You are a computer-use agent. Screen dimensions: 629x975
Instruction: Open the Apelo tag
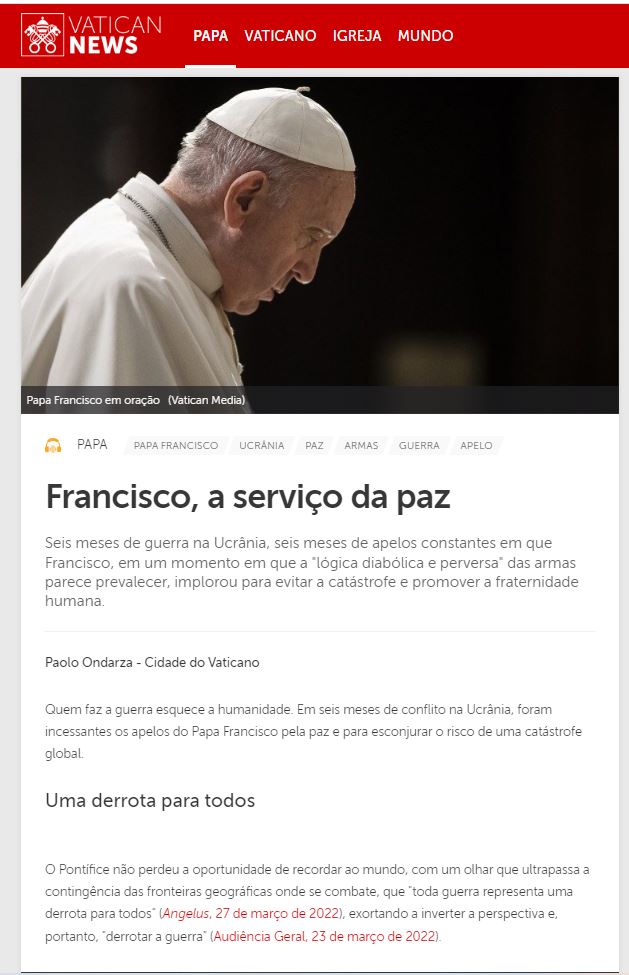(x=476, y=446)
